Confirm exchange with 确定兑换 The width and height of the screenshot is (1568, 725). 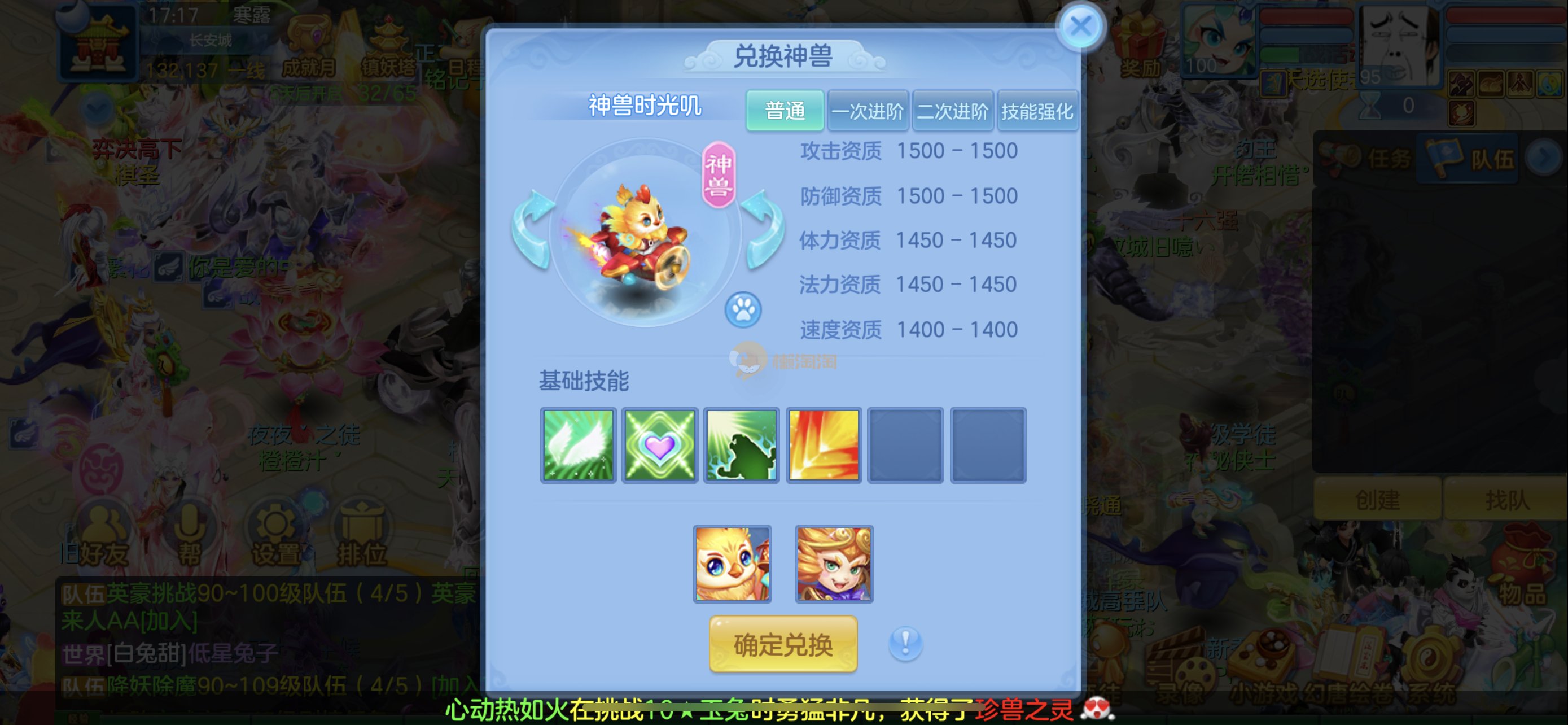coord(783,644)
